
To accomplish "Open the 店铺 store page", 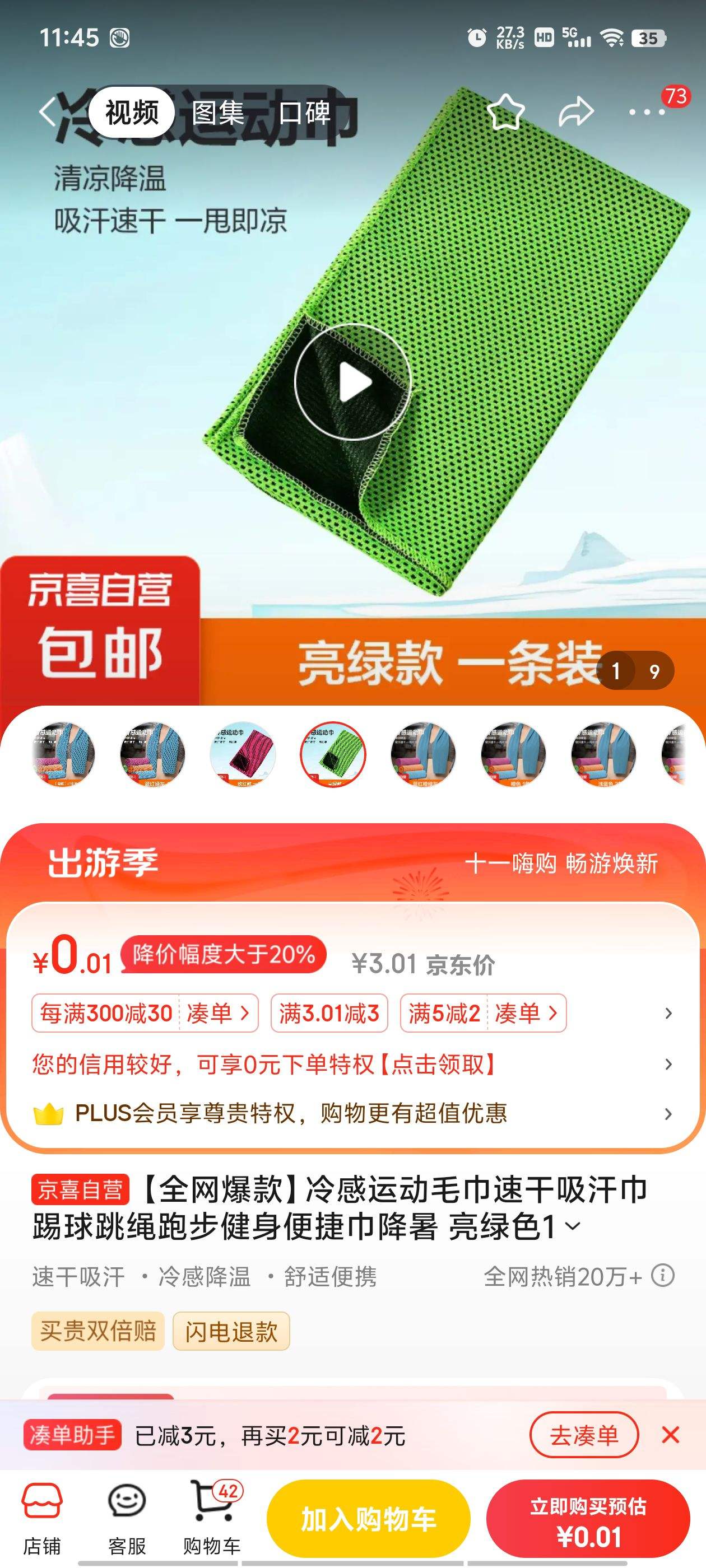I will (42, 1518).
